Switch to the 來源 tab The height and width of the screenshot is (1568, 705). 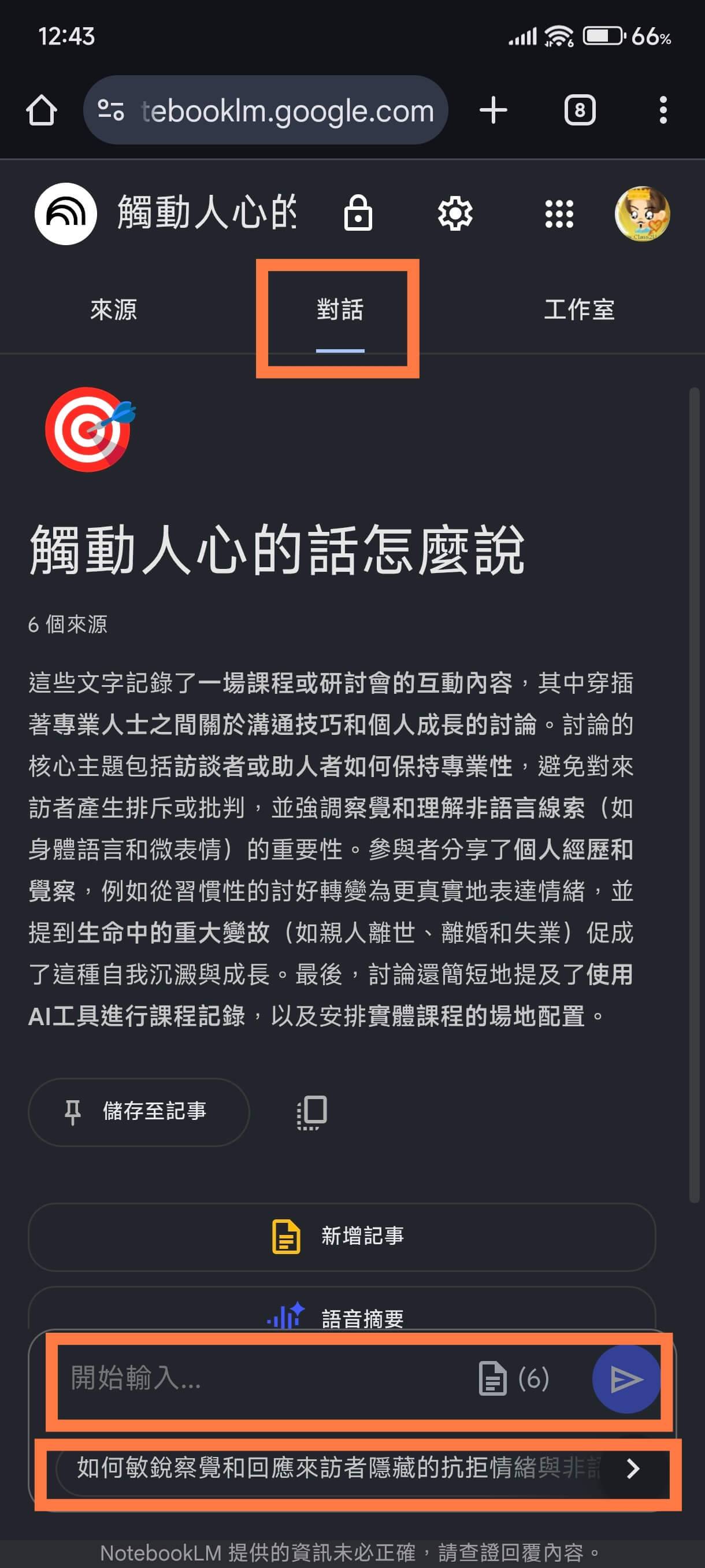point(113,310)
